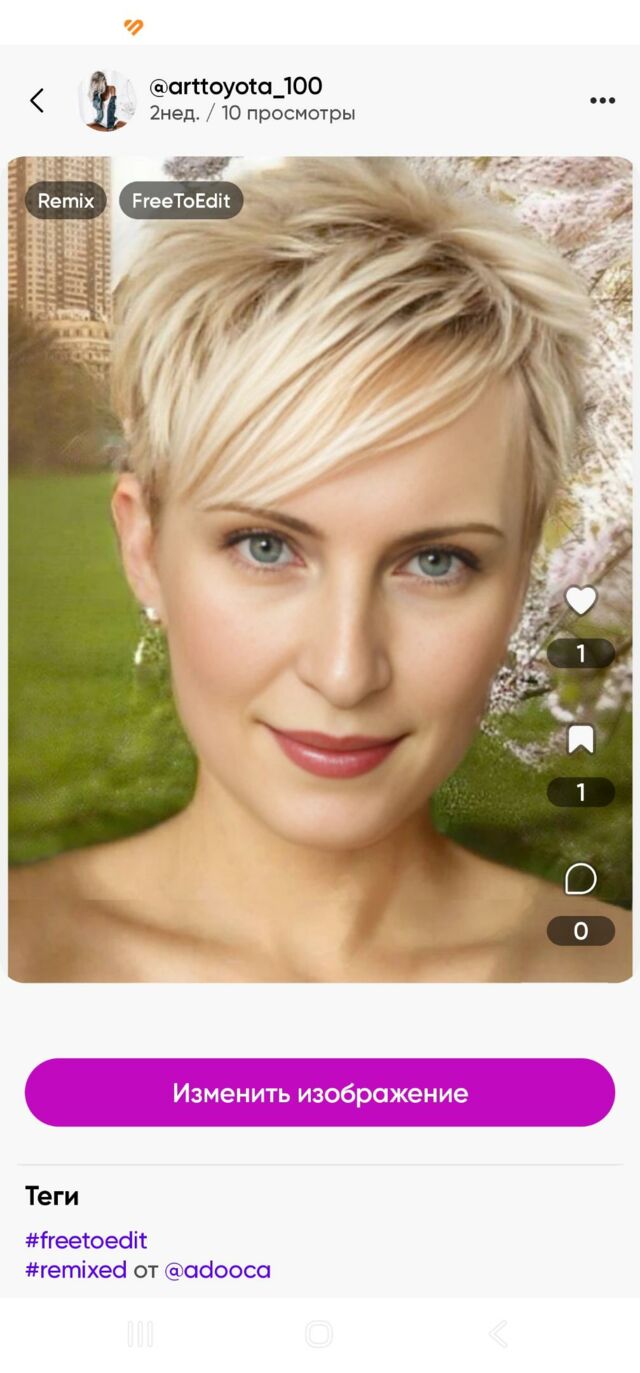Image resolution: width=640 pixels, height=1373 pixels.
Task: Open the #freetoedit tag
Action: point(86,1240)
